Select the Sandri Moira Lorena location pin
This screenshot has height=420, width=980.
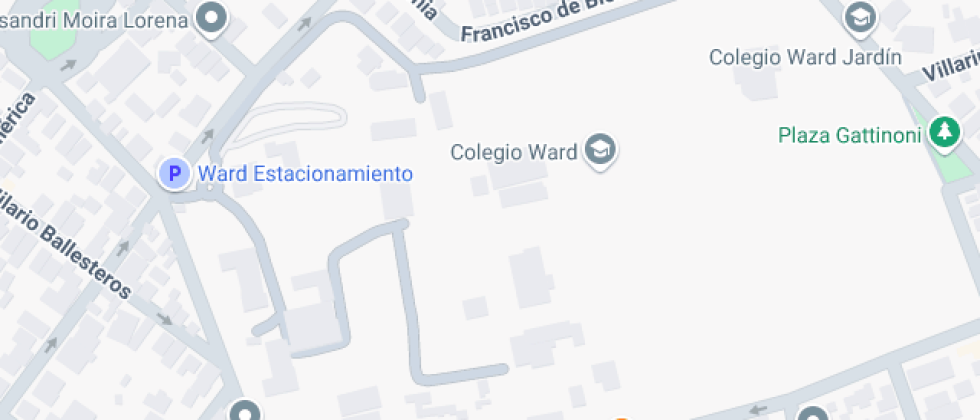tap(210, 17)
